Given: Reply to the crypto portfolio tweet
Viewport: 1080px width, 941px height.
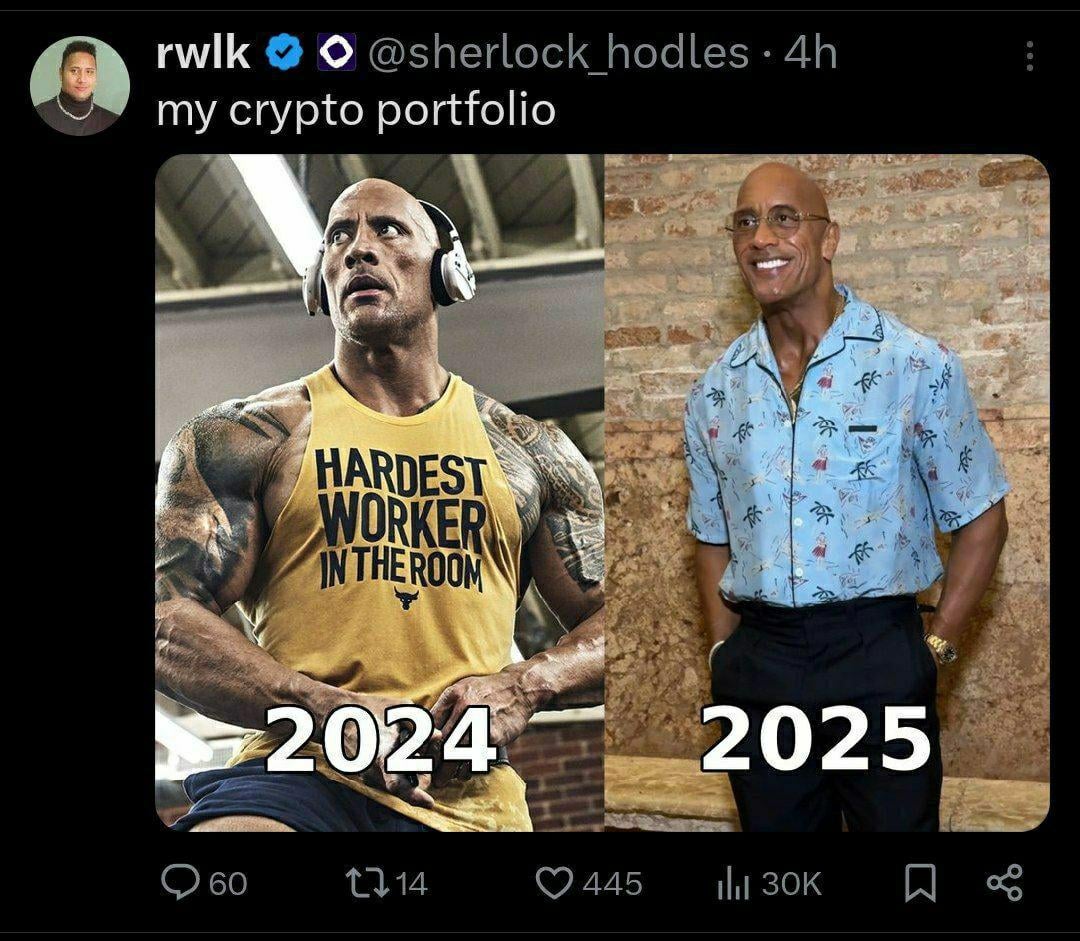Looking at the screenshot, I should point(181,883).
